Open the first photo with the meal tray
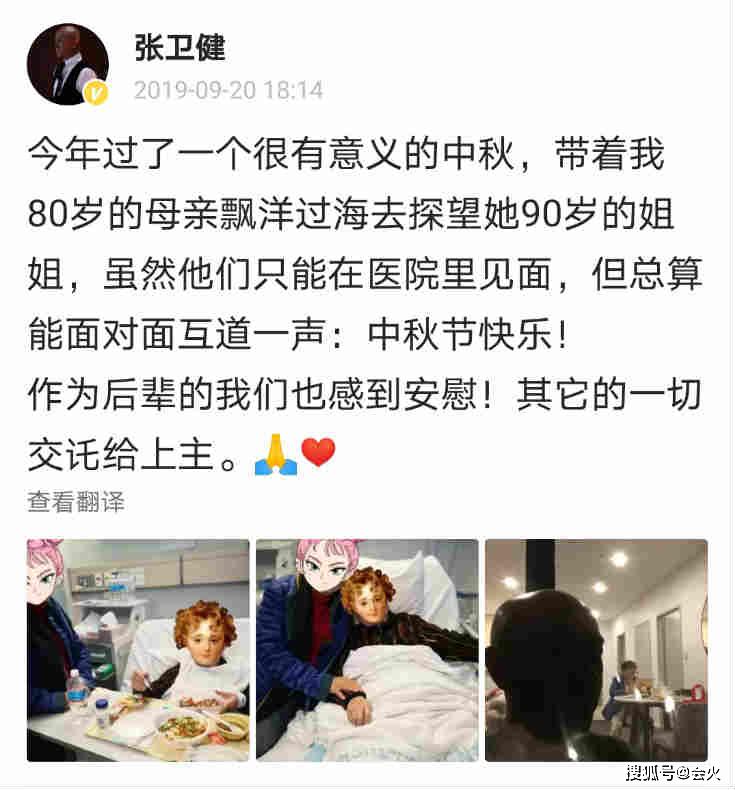This screenshot has width=735, height=790. pos(138,650)
